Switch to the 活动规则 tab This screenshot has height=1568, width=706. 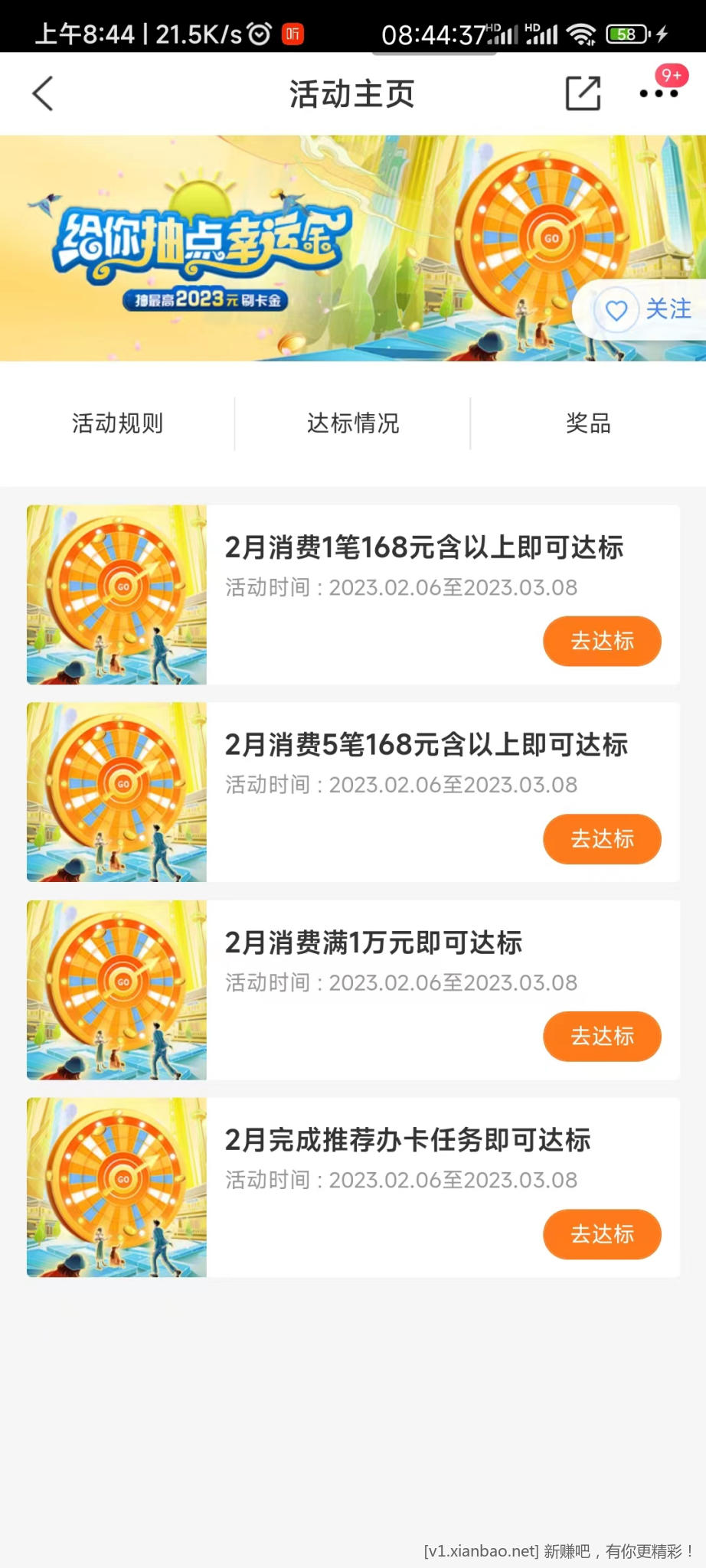[x=117, y=423]
